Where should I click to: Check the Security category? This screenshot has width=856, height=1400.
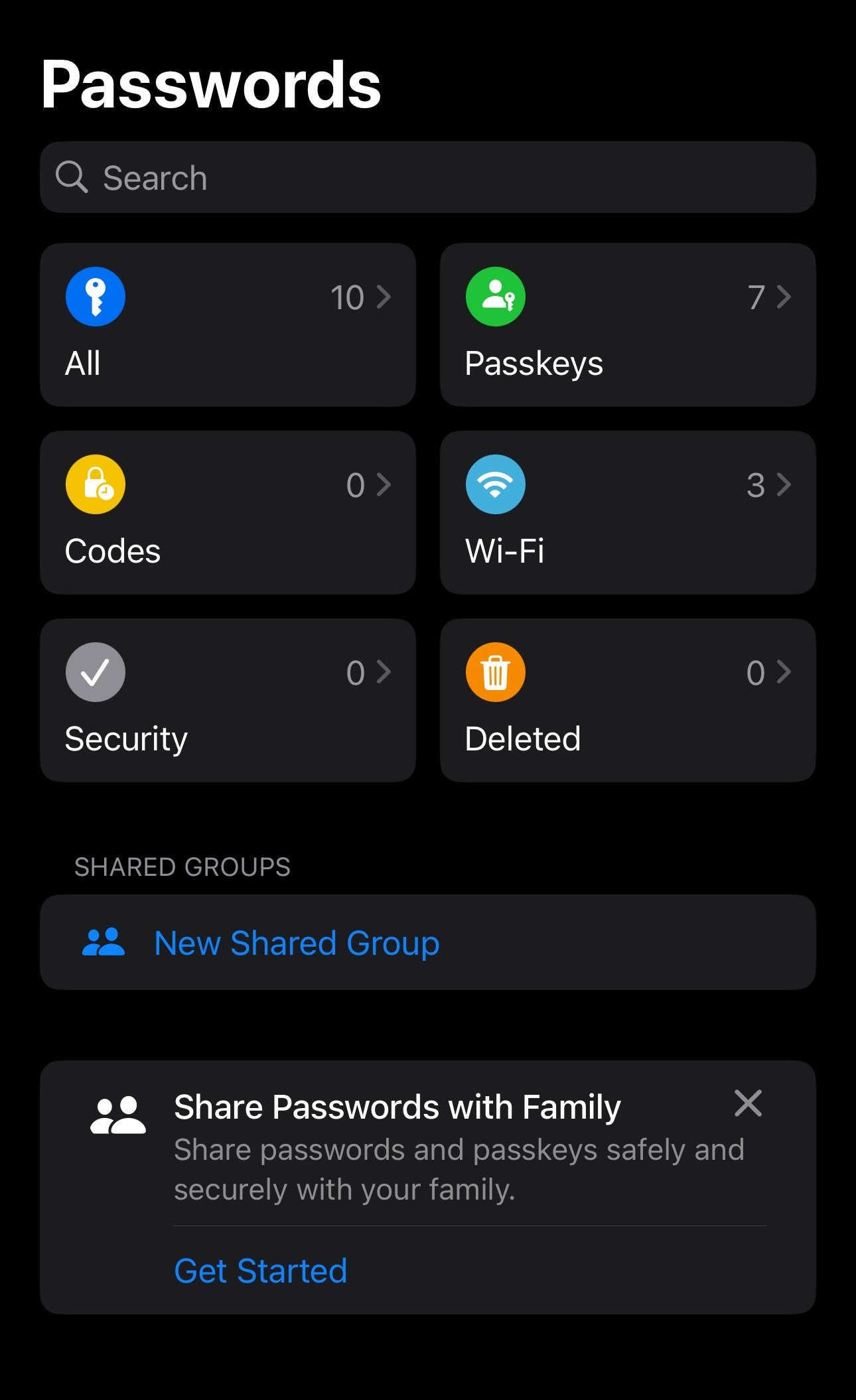click(x=228, y=700)
